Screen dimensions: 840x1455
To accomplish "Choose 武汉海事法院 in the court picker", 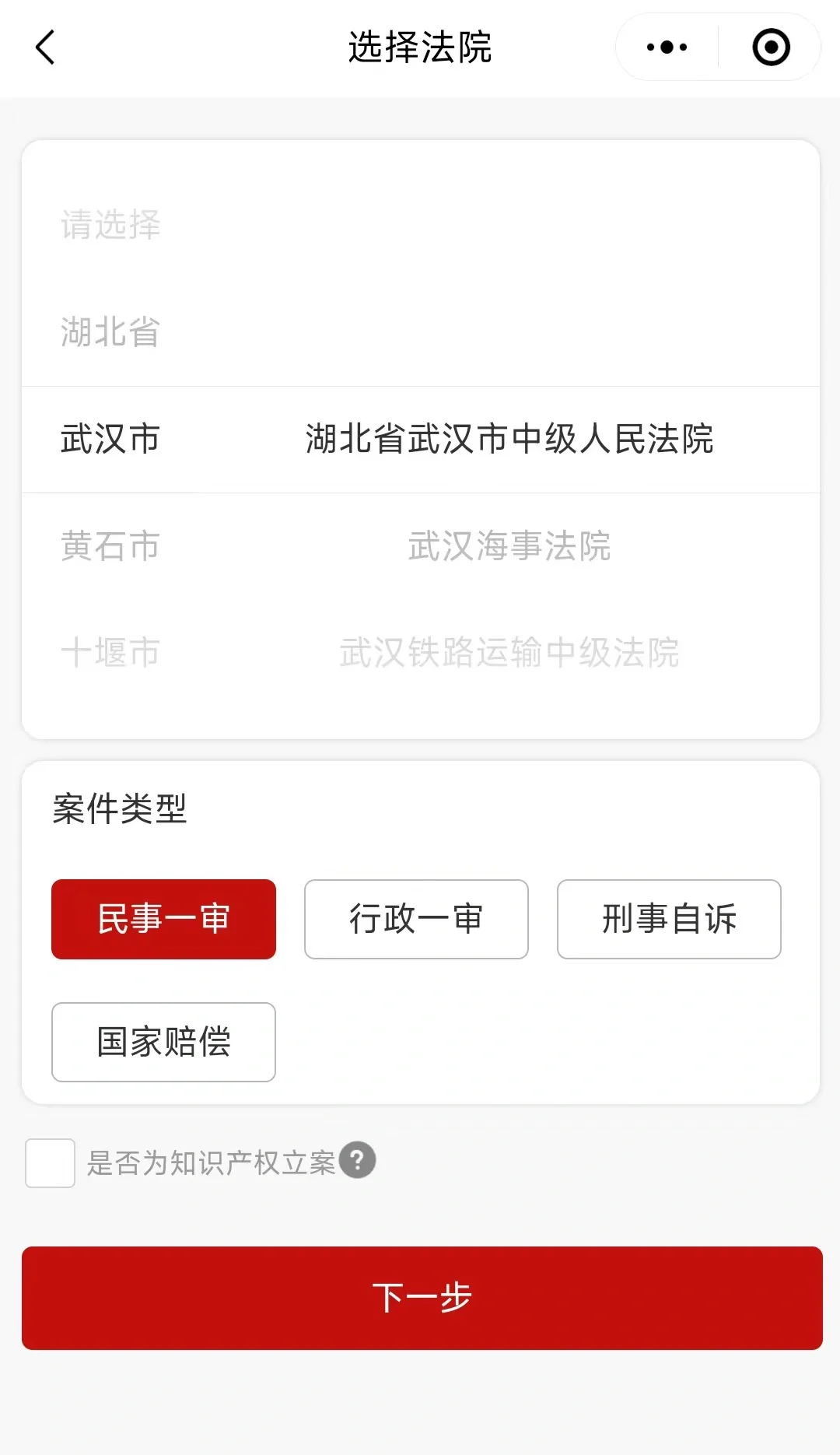I will coord(509,545).
